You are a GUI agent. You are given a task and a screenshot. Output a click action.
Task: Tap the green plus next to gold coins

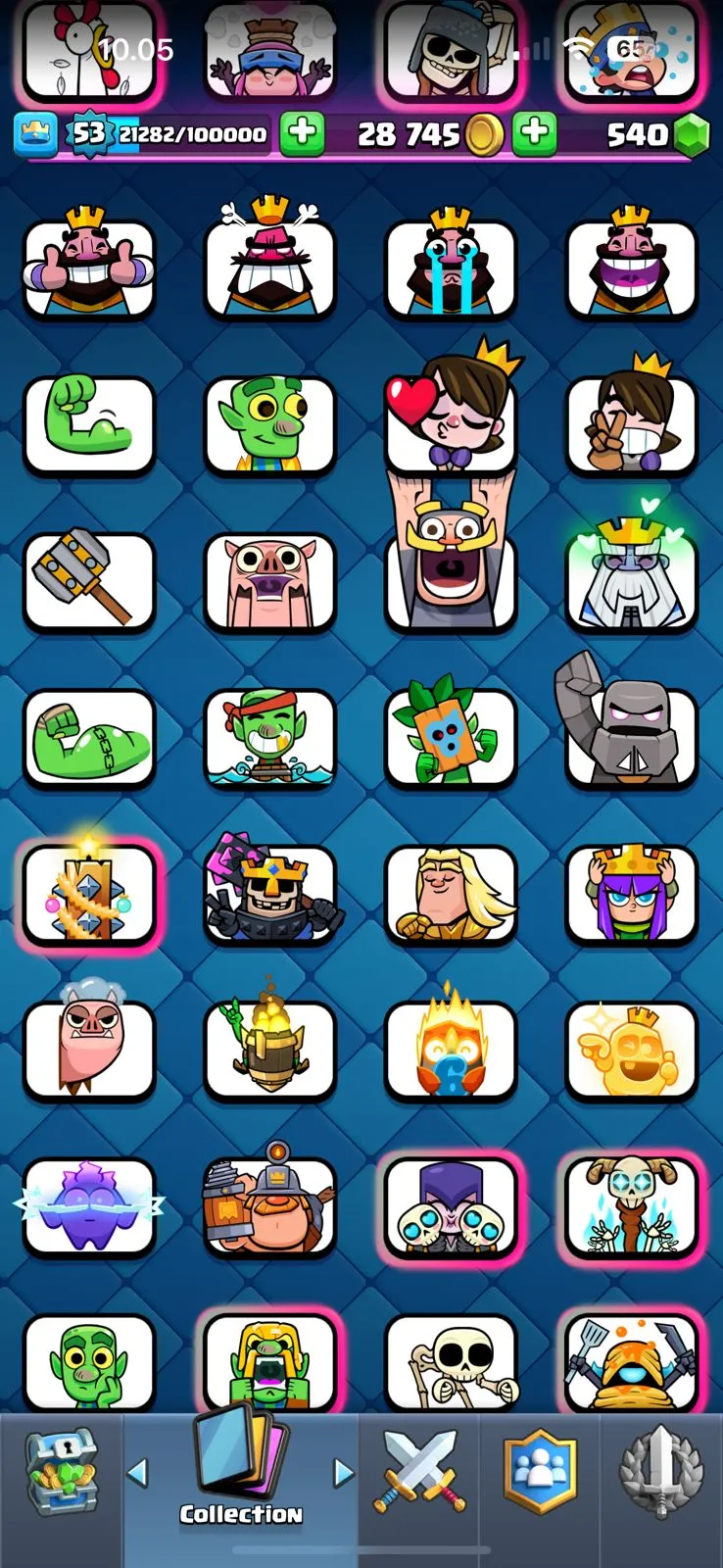(534, 134)
